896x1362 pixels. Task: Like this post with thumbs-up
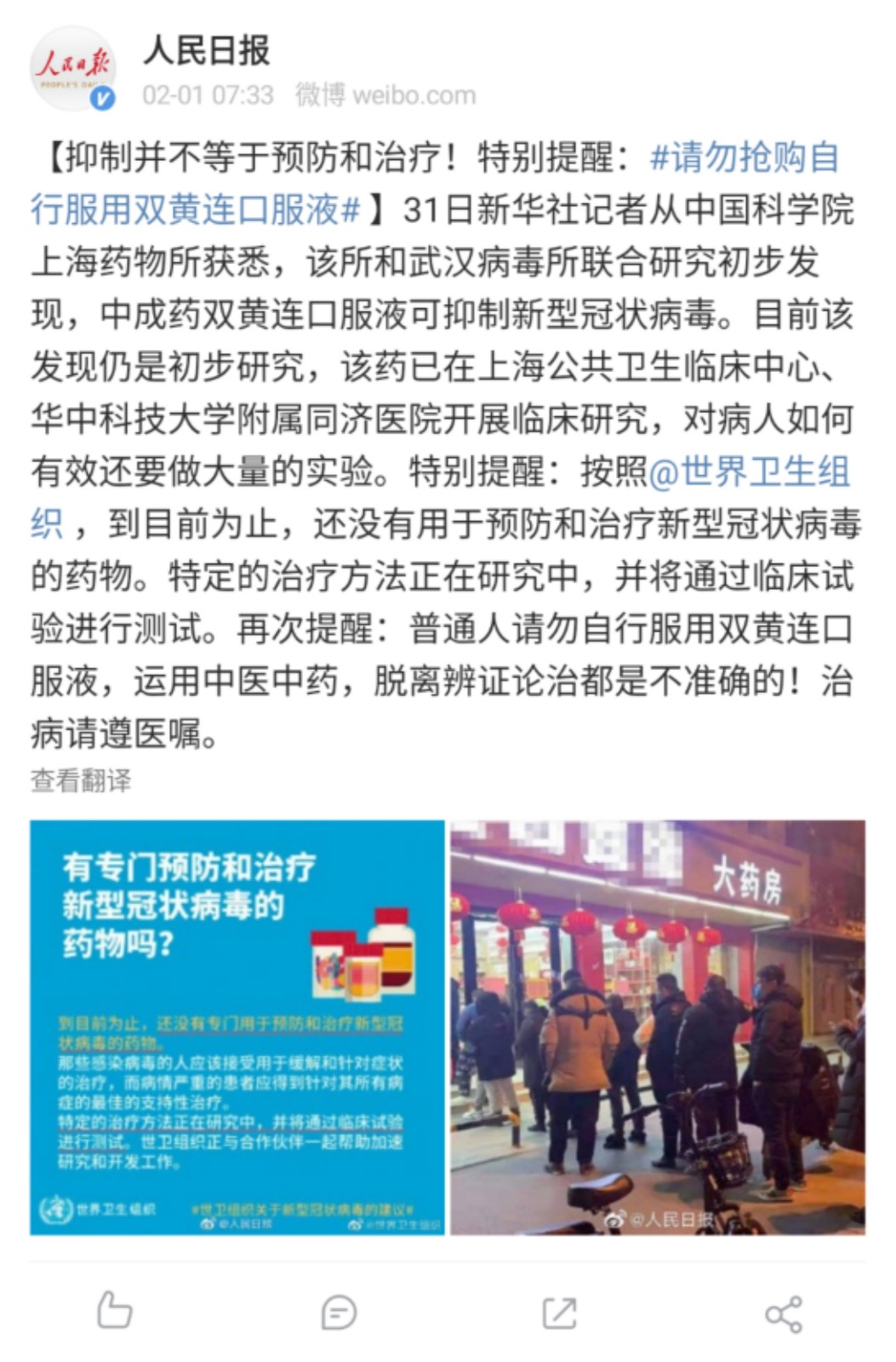point(114,1311)
